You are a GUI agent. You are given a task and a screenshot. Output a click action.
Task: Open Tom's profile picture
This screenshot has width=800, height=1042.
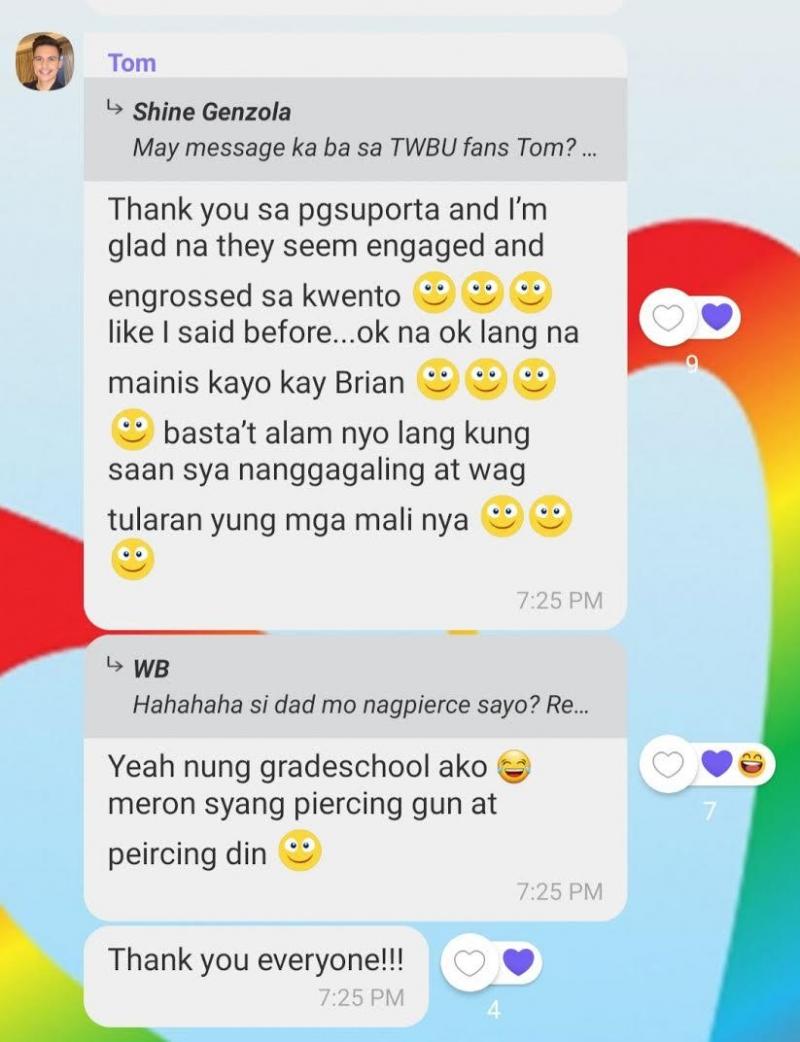pyautogui.click(x=44, y=62)
